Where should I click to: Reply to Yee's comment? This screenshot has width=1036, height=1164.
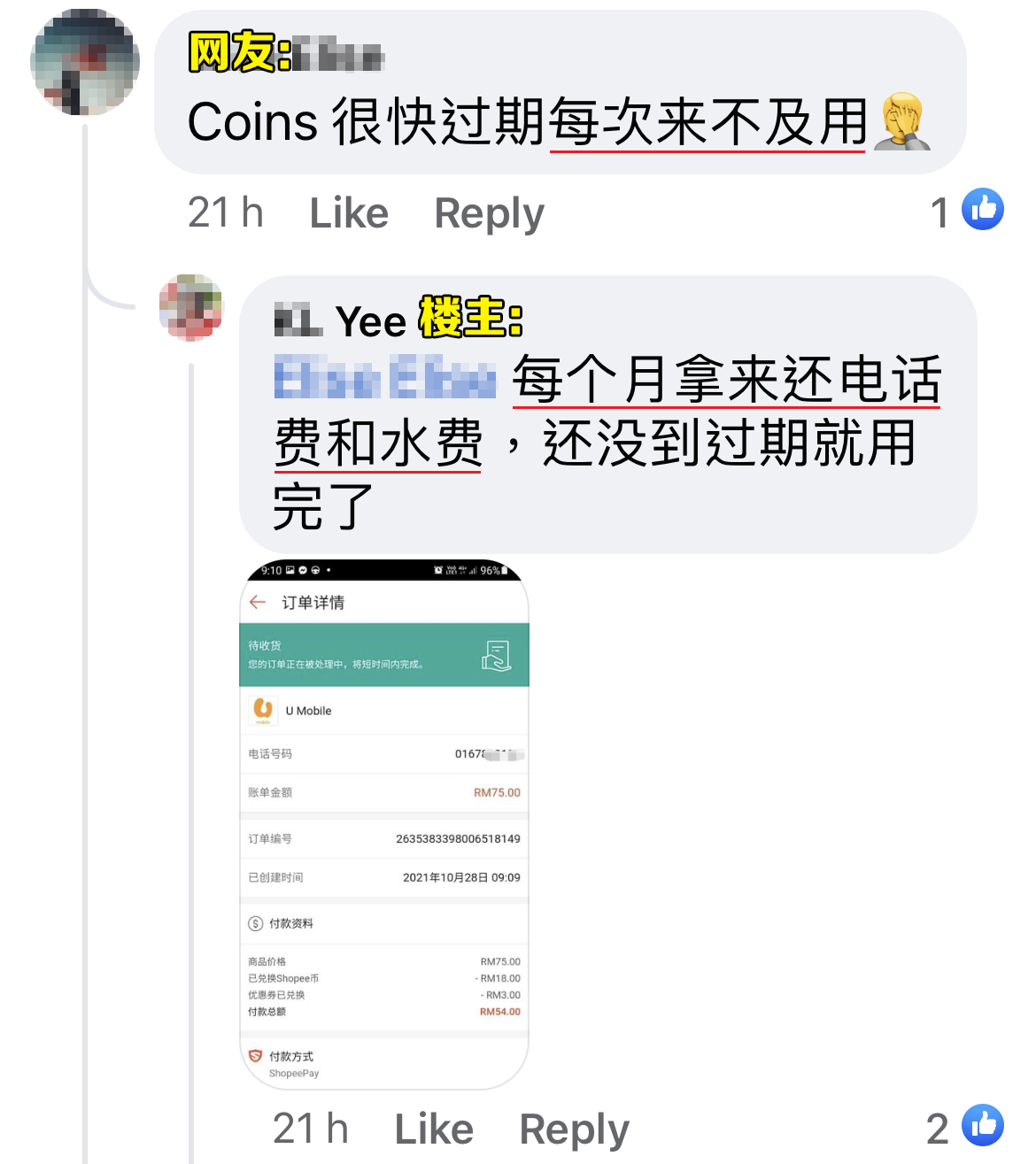(574, 1129)
